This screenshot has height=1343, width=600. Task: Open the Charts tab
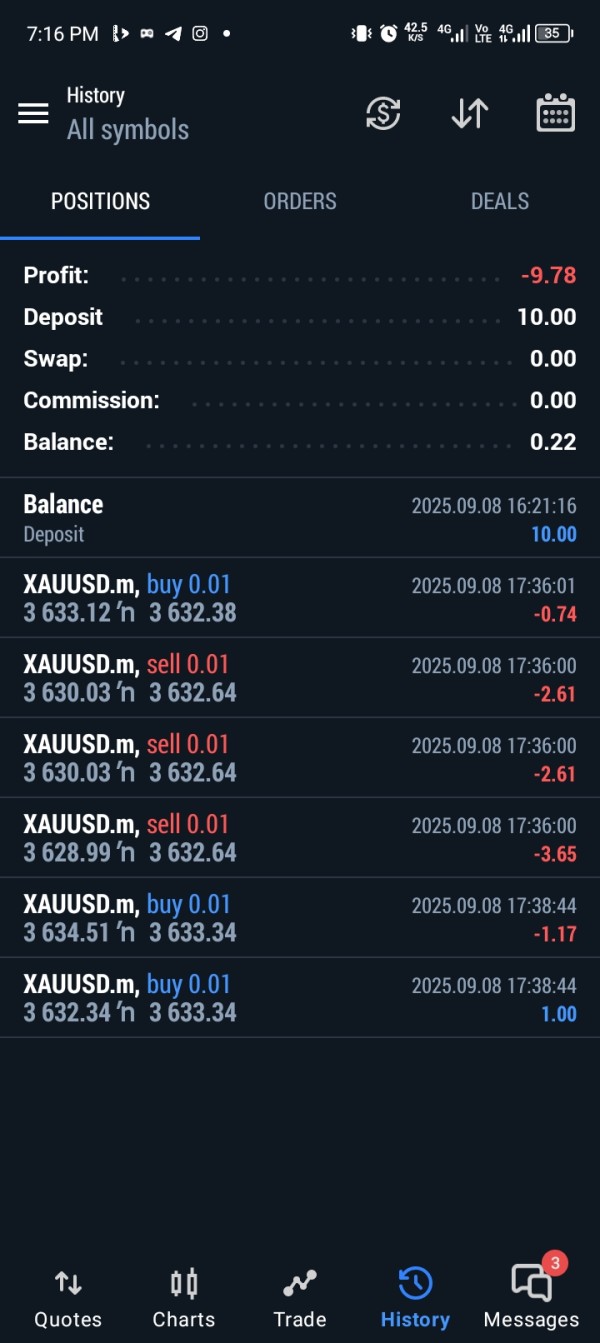click(x=184, y=1298)
